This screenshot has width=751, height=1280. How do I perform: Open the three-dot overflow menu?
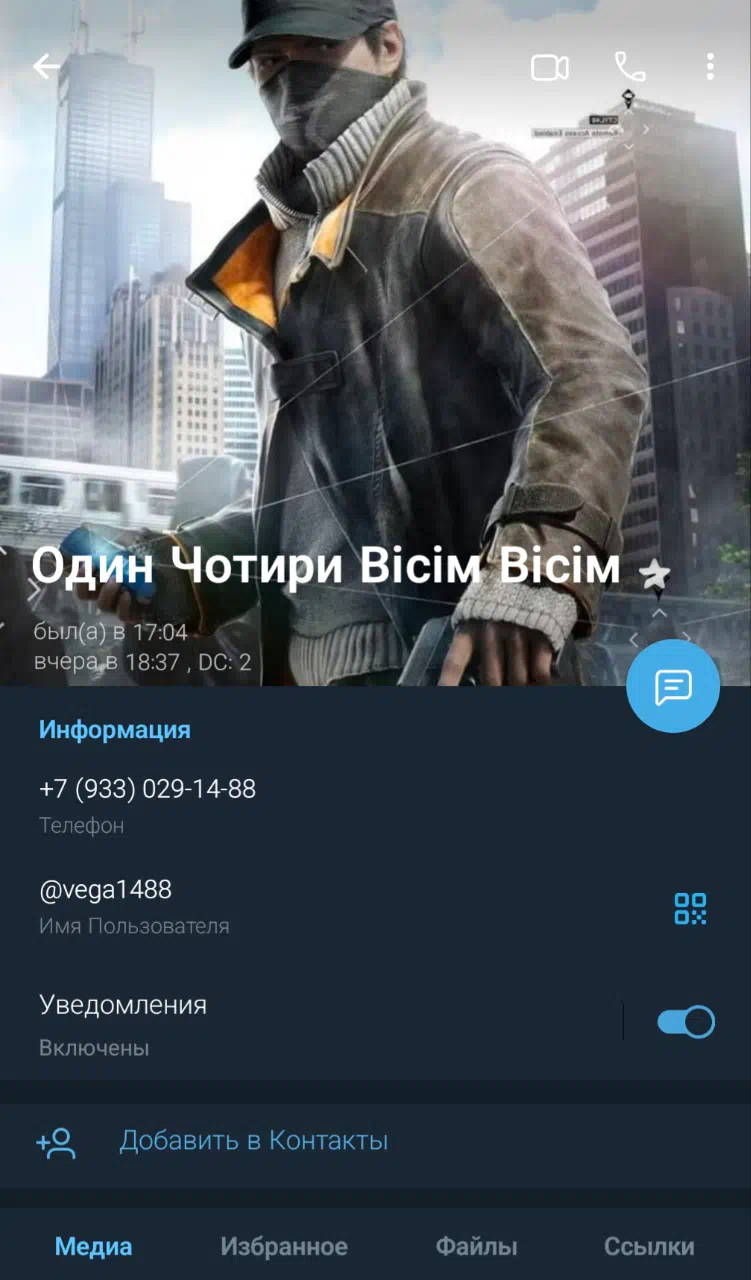tap(710, 67)
